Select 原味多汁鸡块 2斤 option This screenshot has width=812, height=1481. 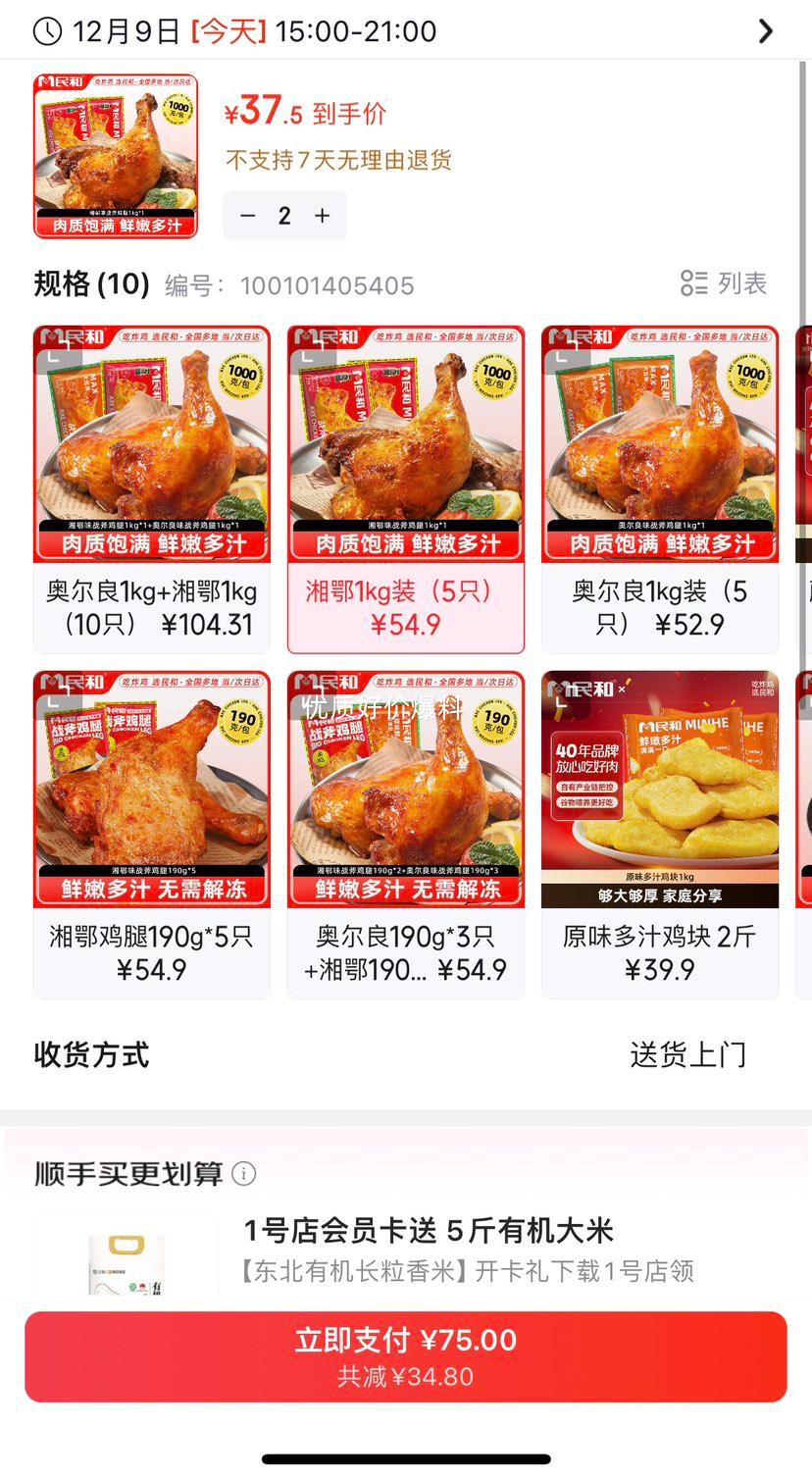tap(659, 834)
